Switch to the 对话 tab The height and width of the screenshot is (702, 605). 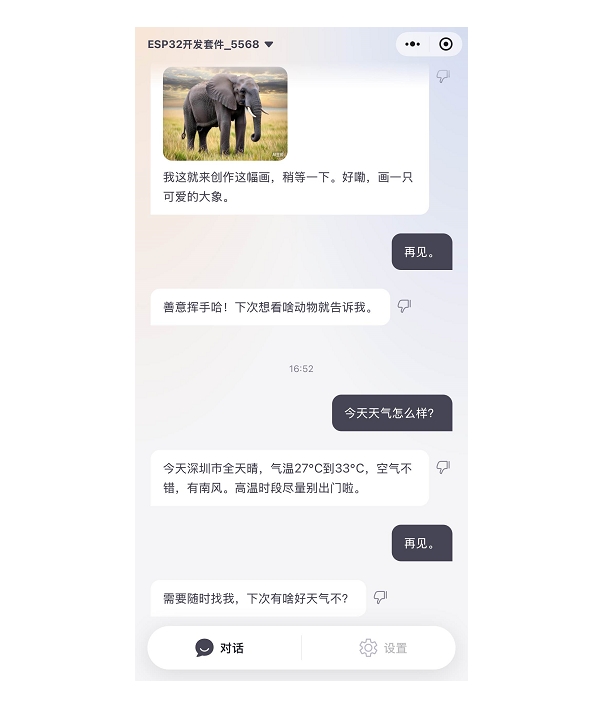[221, 648]
